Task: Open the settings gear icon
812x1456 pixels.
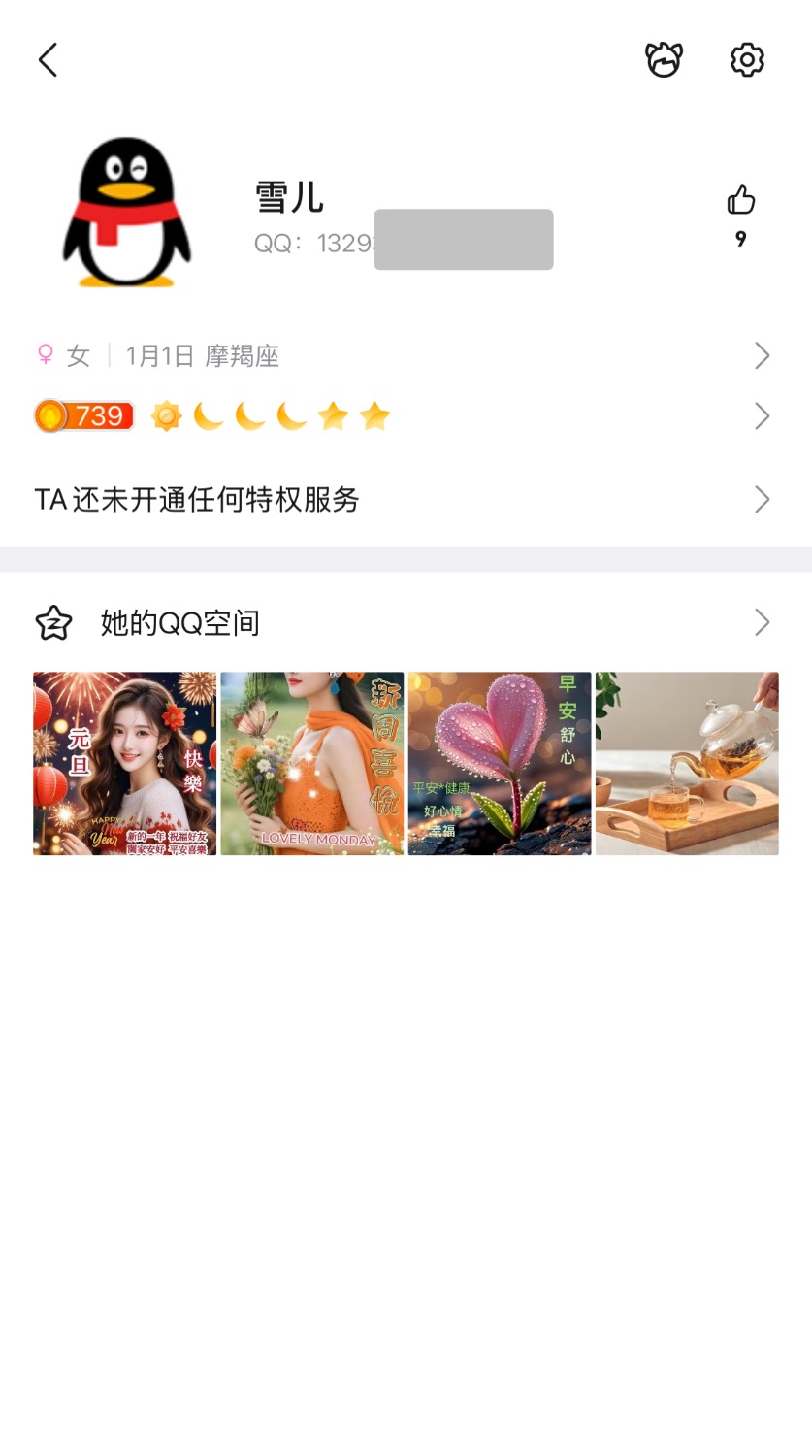Action: click(747, 60)
